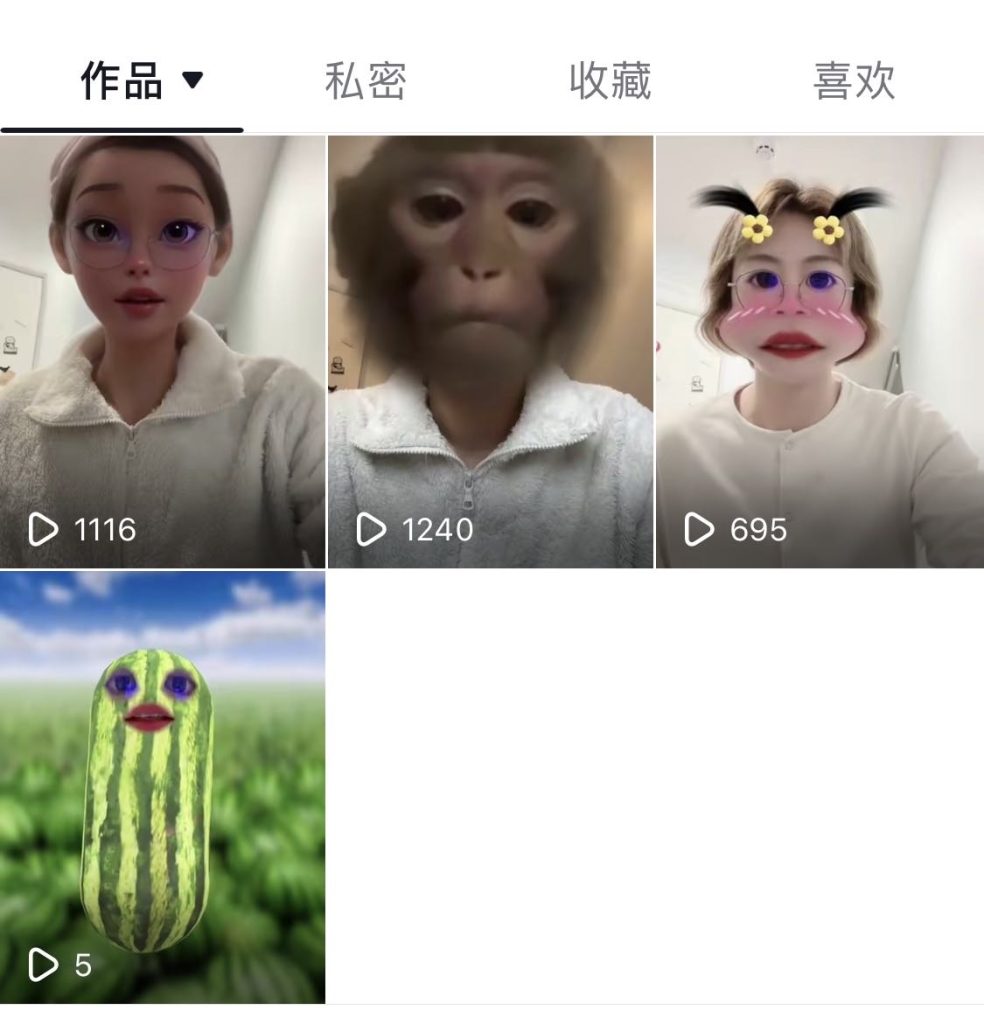
Task: Open the video with 1116 plays
Action: [162, 352]
